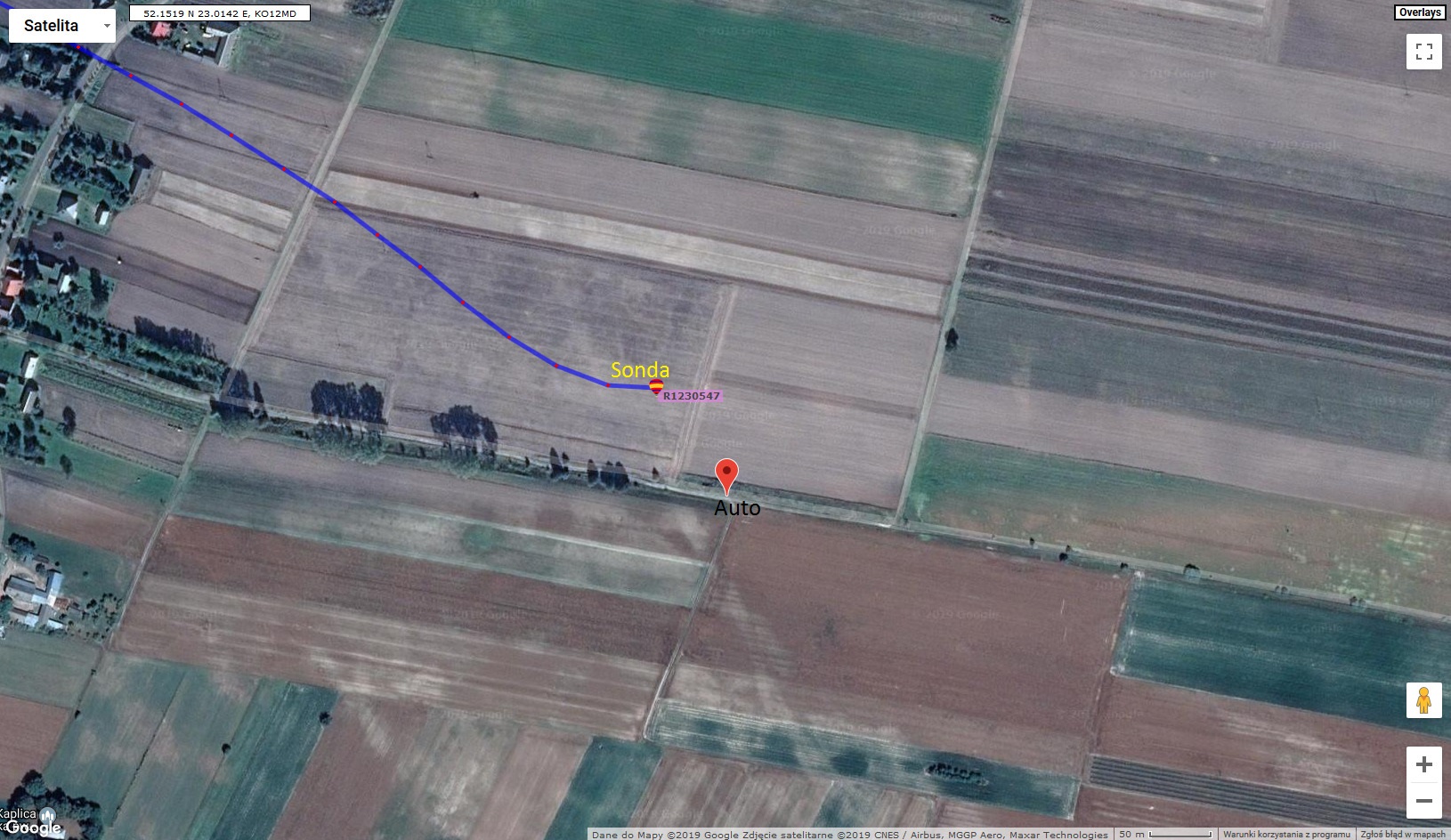Tap the red Auto location pin
1451x840 pixels.
[727, 475]
